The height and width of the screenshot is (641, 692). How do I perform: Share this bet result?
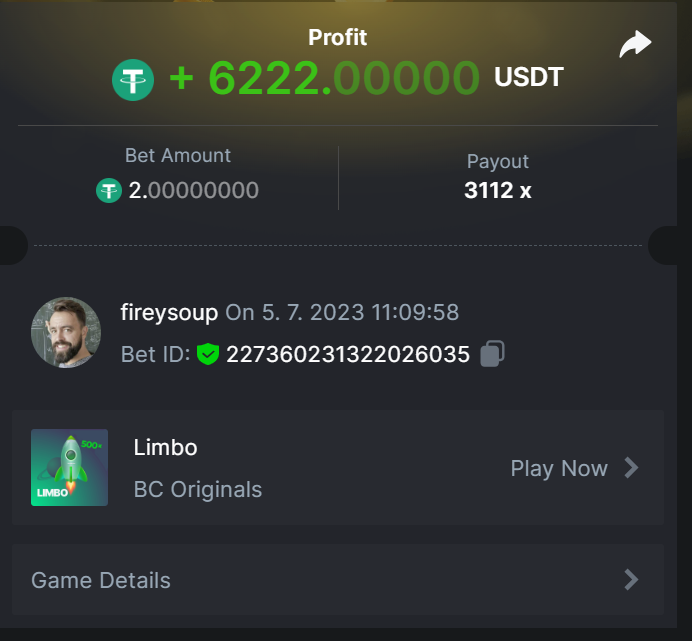click(635, 45)
